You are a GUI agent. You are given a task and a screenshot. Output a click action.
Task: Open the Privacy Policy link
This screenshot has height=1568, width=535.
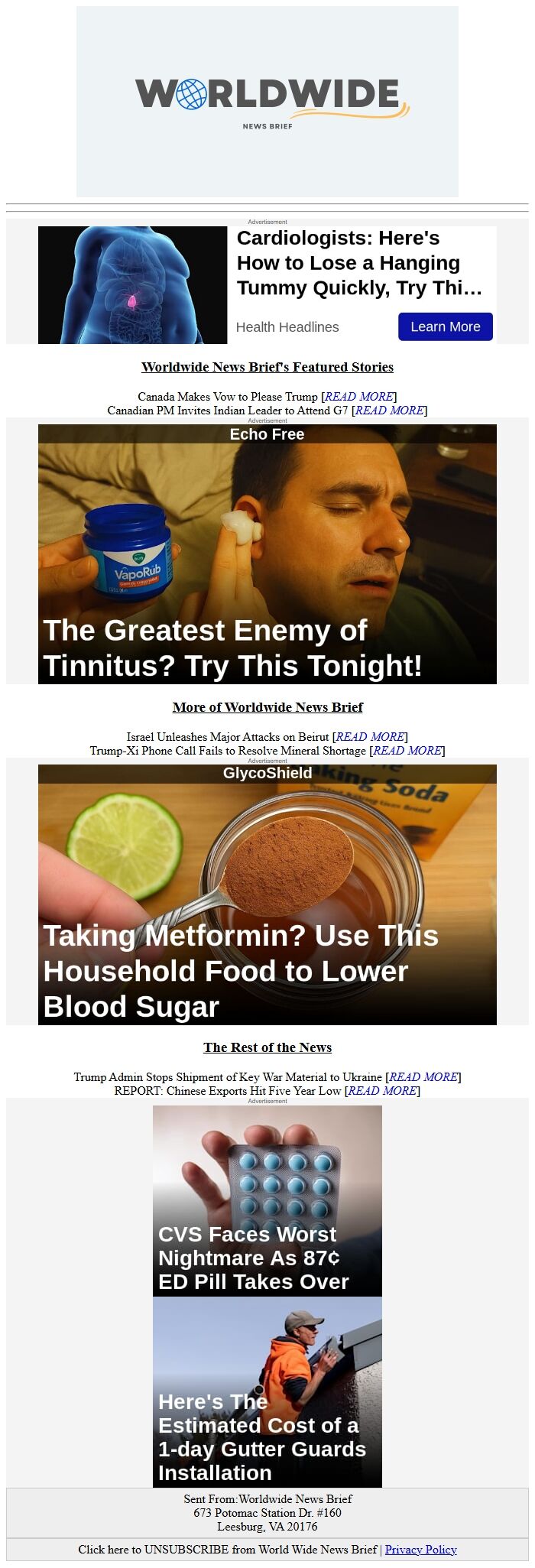(420, 1549)
